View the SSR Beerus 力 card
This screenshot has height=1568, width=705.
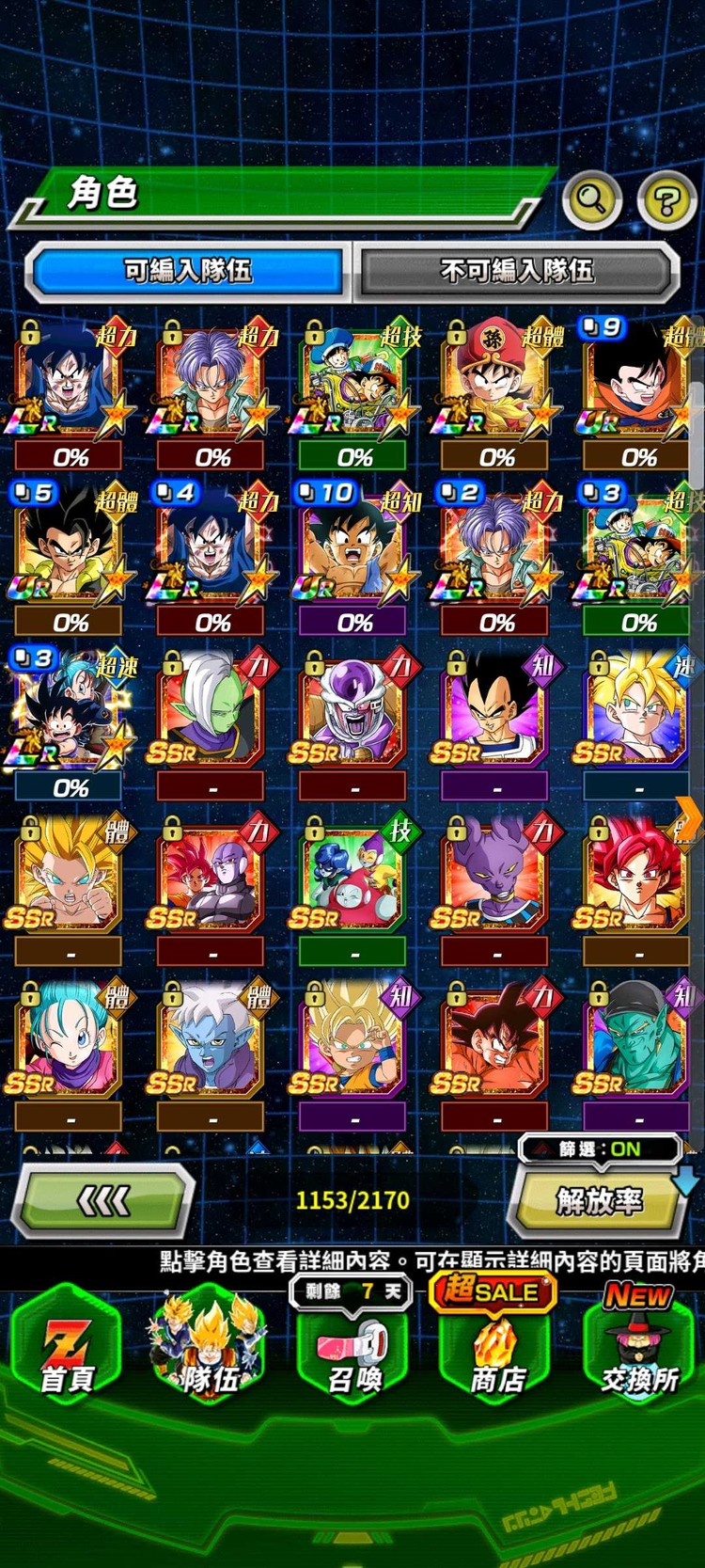click(496, 877)
